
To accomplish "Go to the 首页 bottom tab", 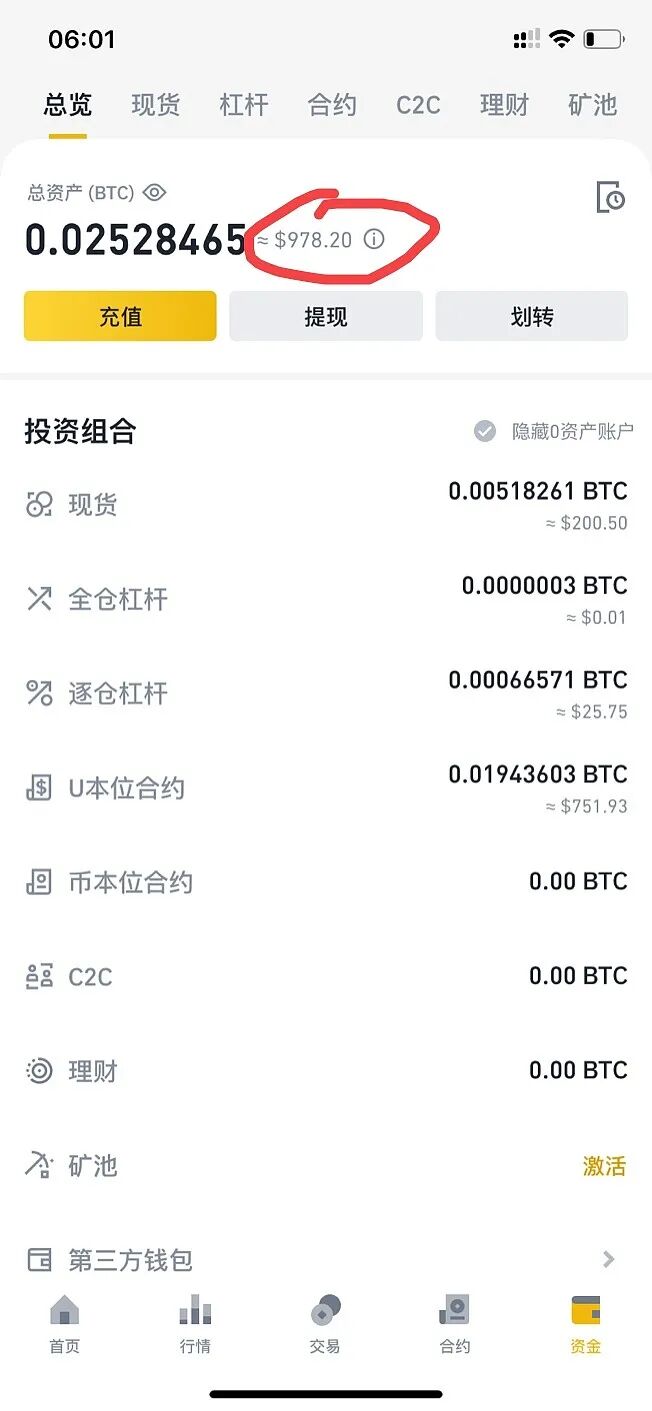I will coord(65,1322).
